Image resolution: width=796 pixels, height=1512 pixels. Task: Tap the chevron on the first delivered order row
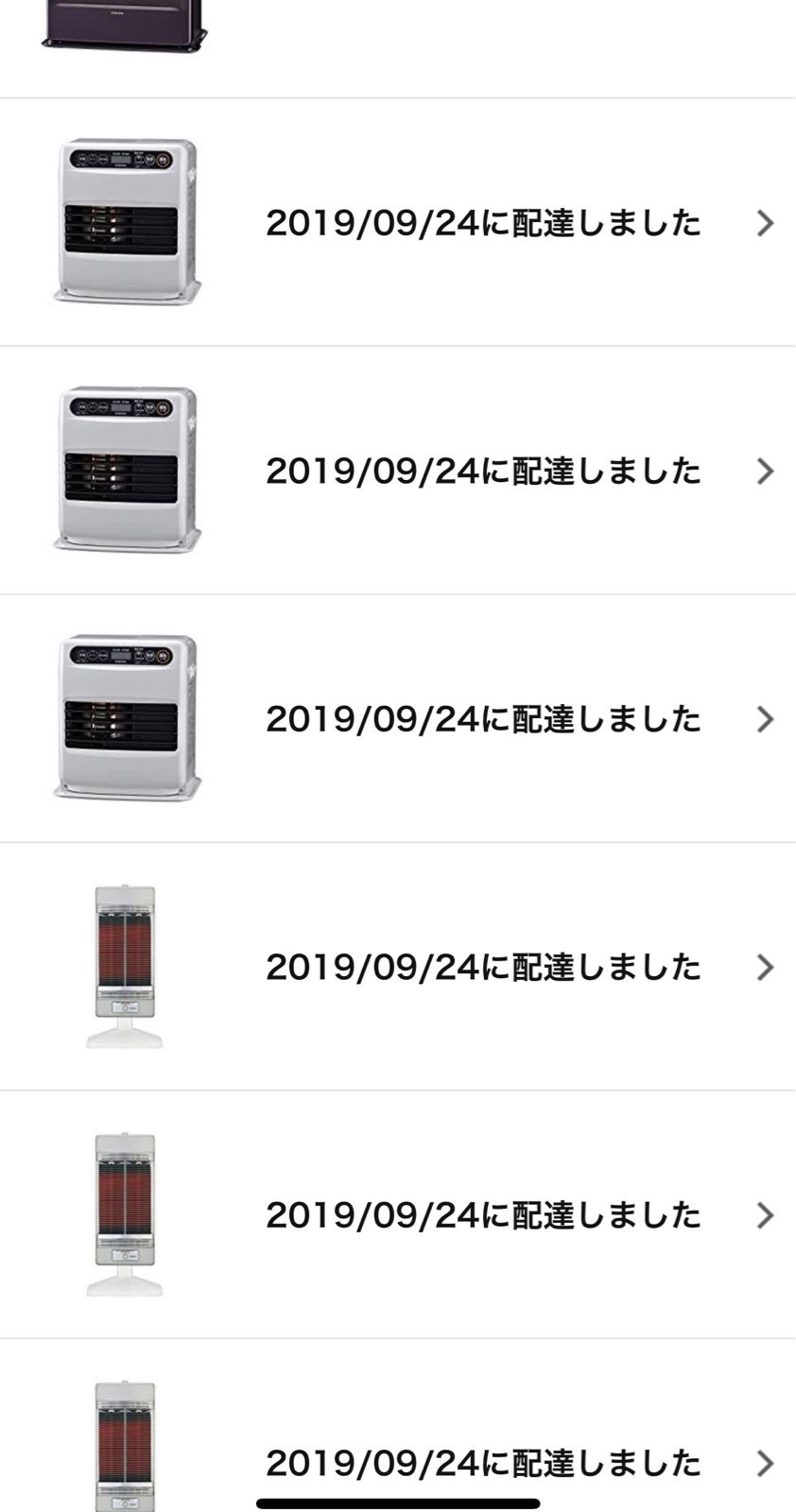point(763,223)
